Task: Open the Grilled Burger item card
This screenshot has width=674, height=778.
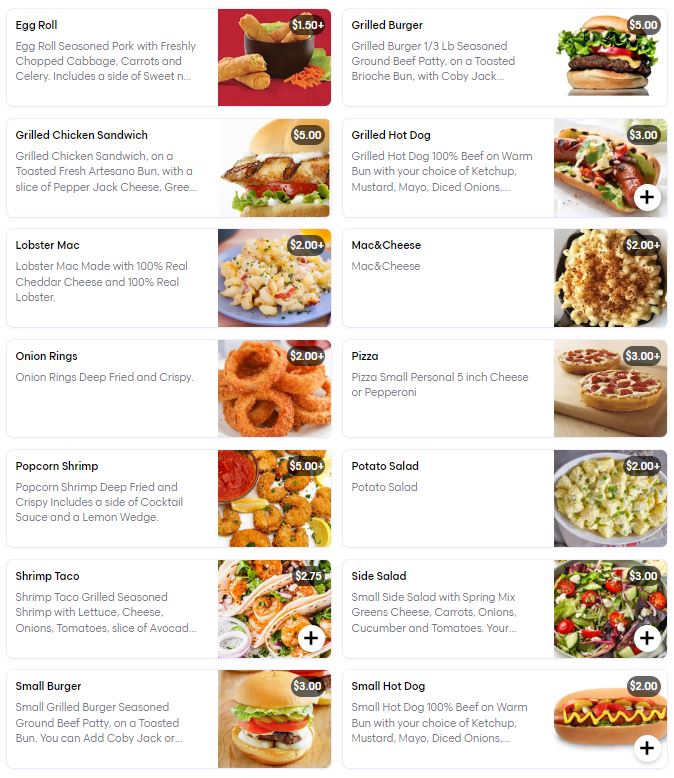Action: click(x=448, y=58)
